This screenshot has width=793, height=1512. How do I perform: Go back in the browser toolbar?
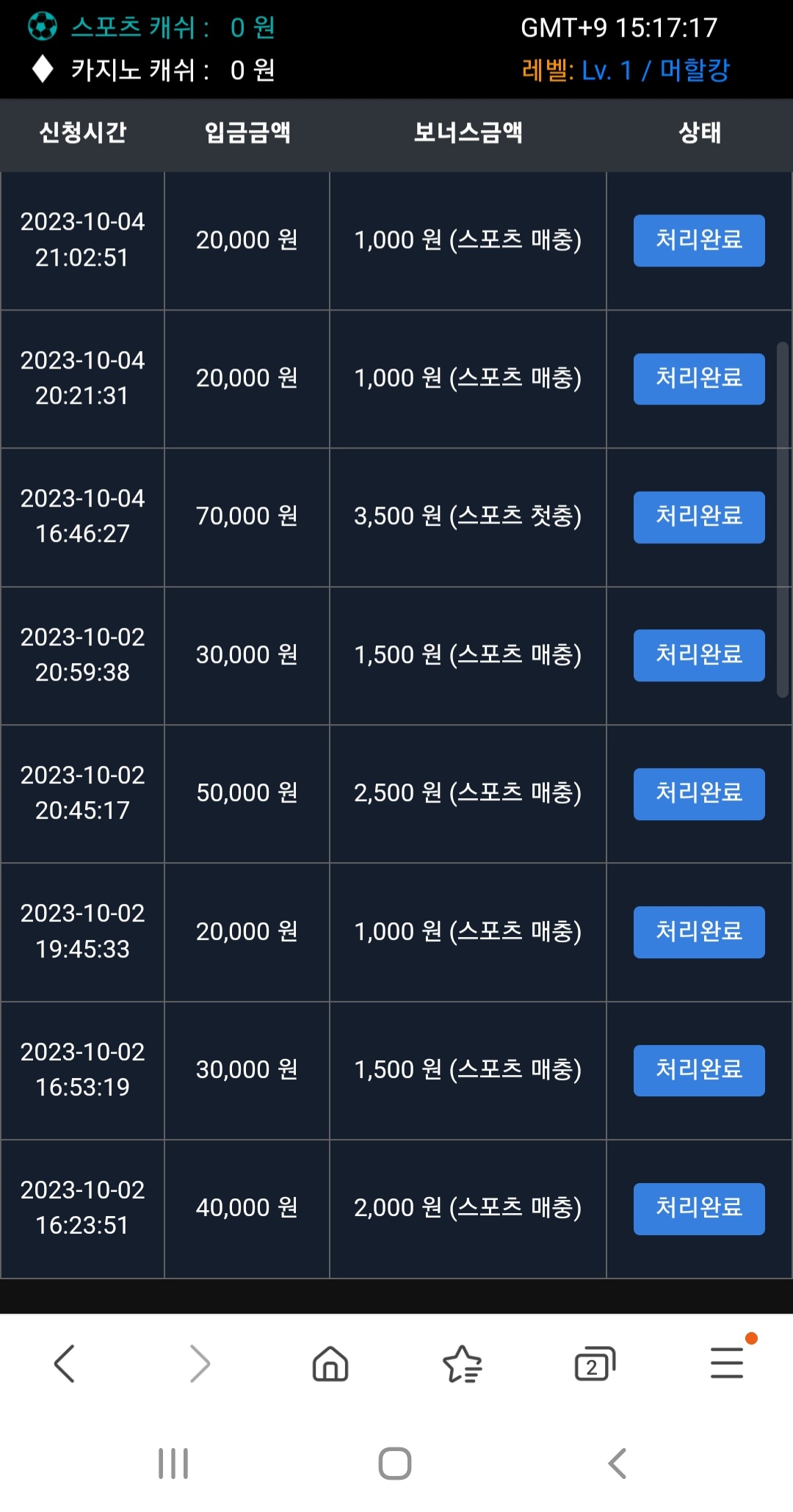point(65,1364)
